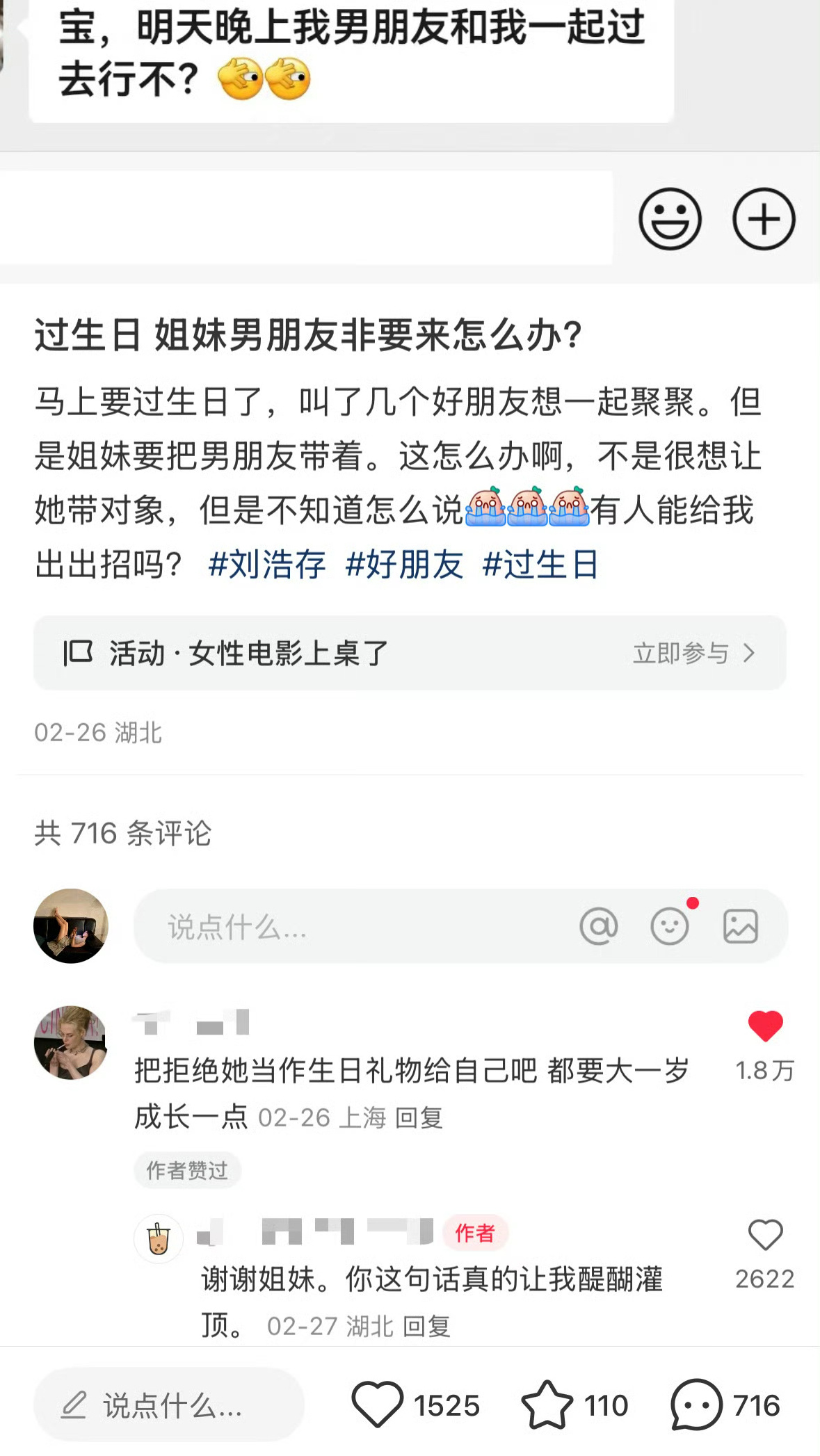Click the plus icon to add attachments
This screenshot has height=1456, width=820.
[763, 218]
